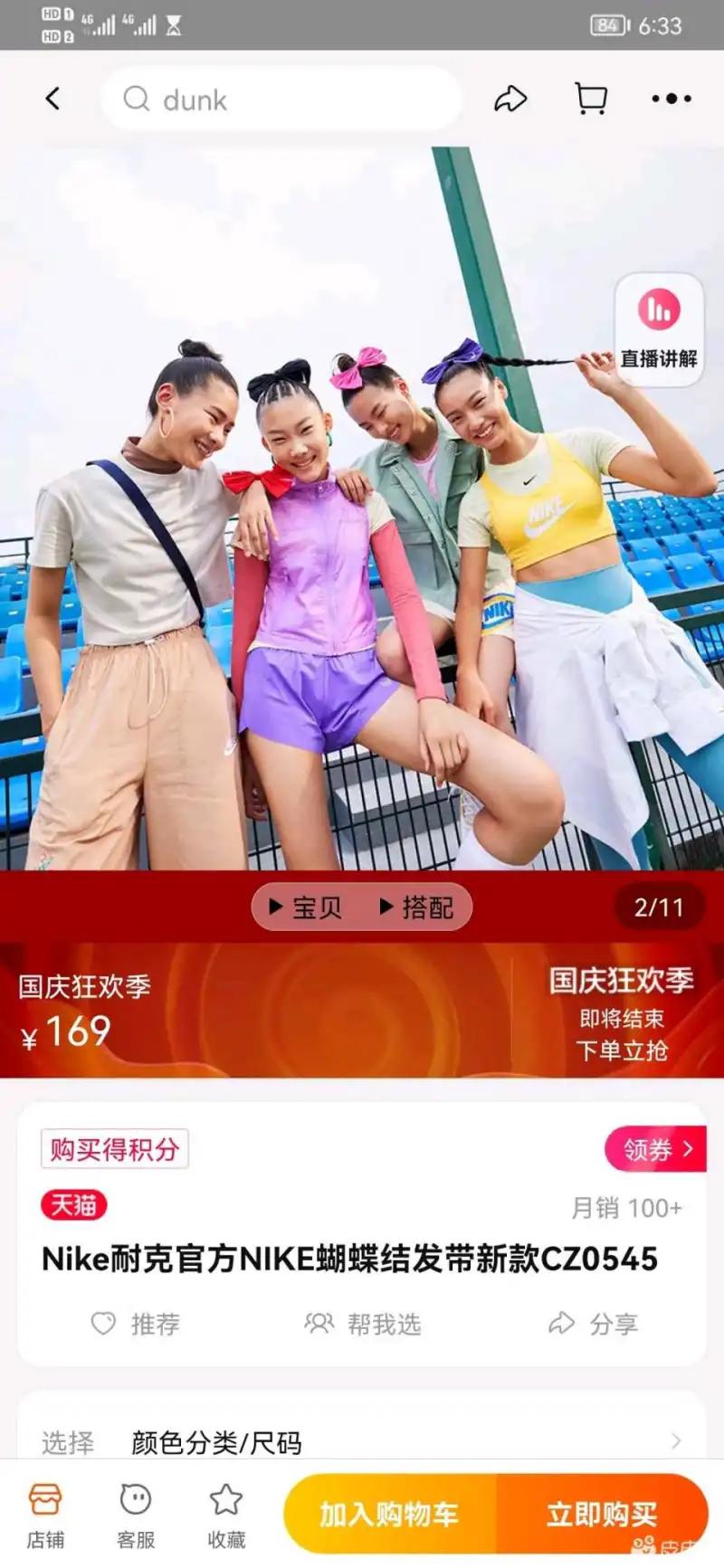Select the 宝贝 tab above the banner
Image resolution: width=724 pixels, height=1568 pixels.
[308, 908]
